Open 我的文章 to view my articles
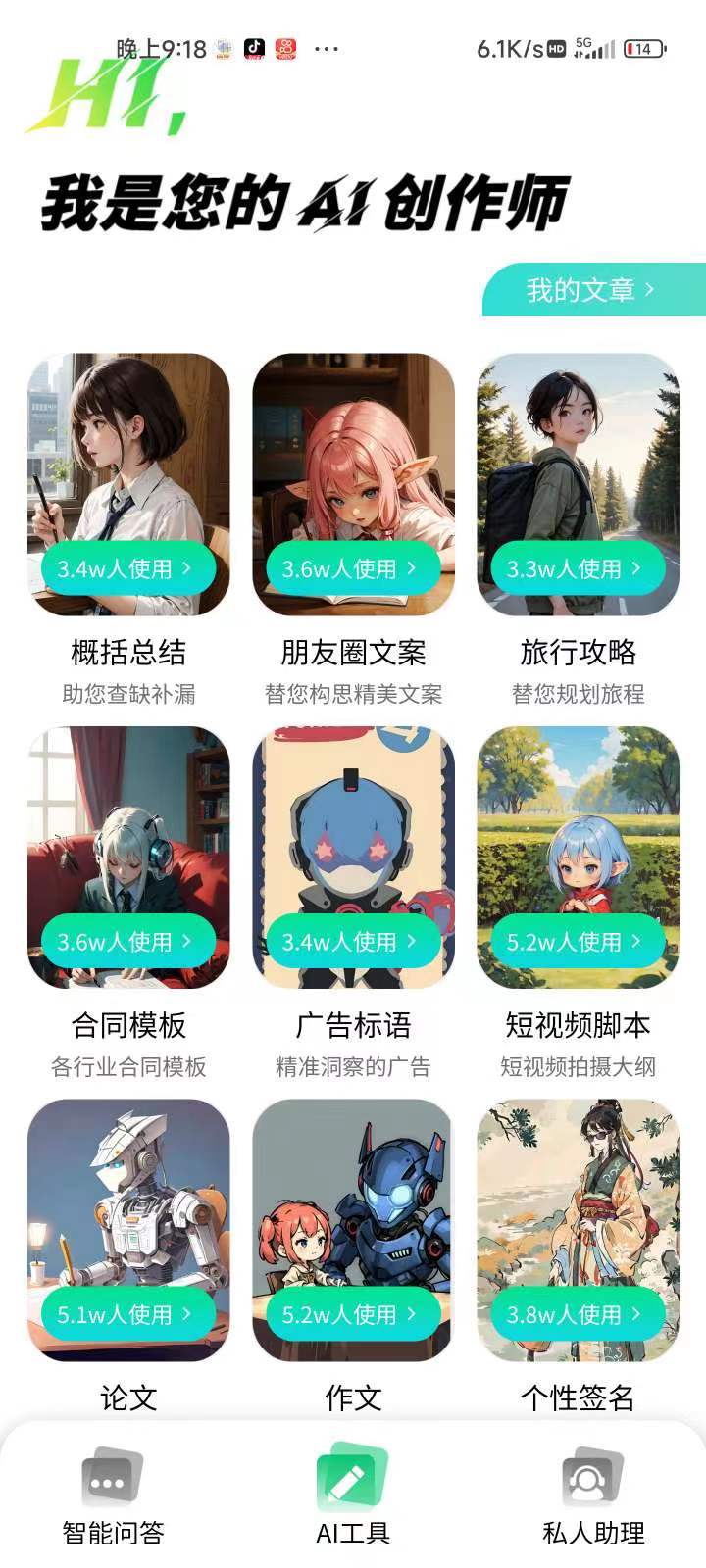This screenshot has width=706, height=1568. [x=580, y=290]
